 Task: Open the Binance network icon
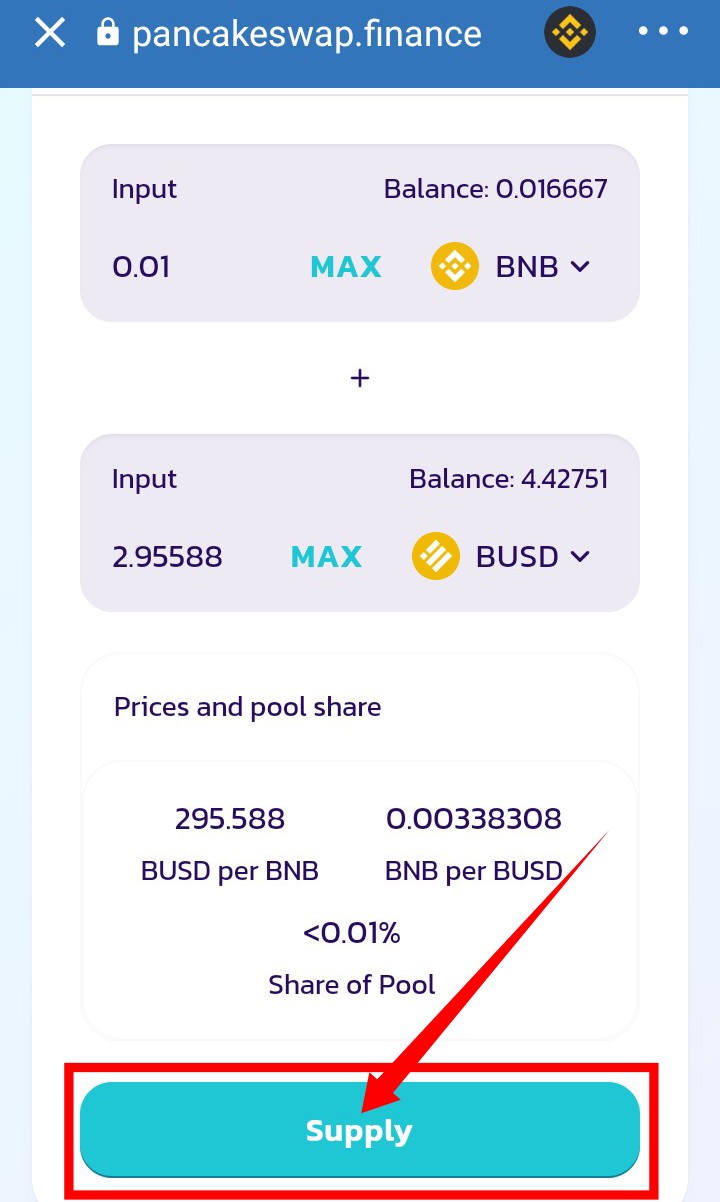tap(570, 33)
